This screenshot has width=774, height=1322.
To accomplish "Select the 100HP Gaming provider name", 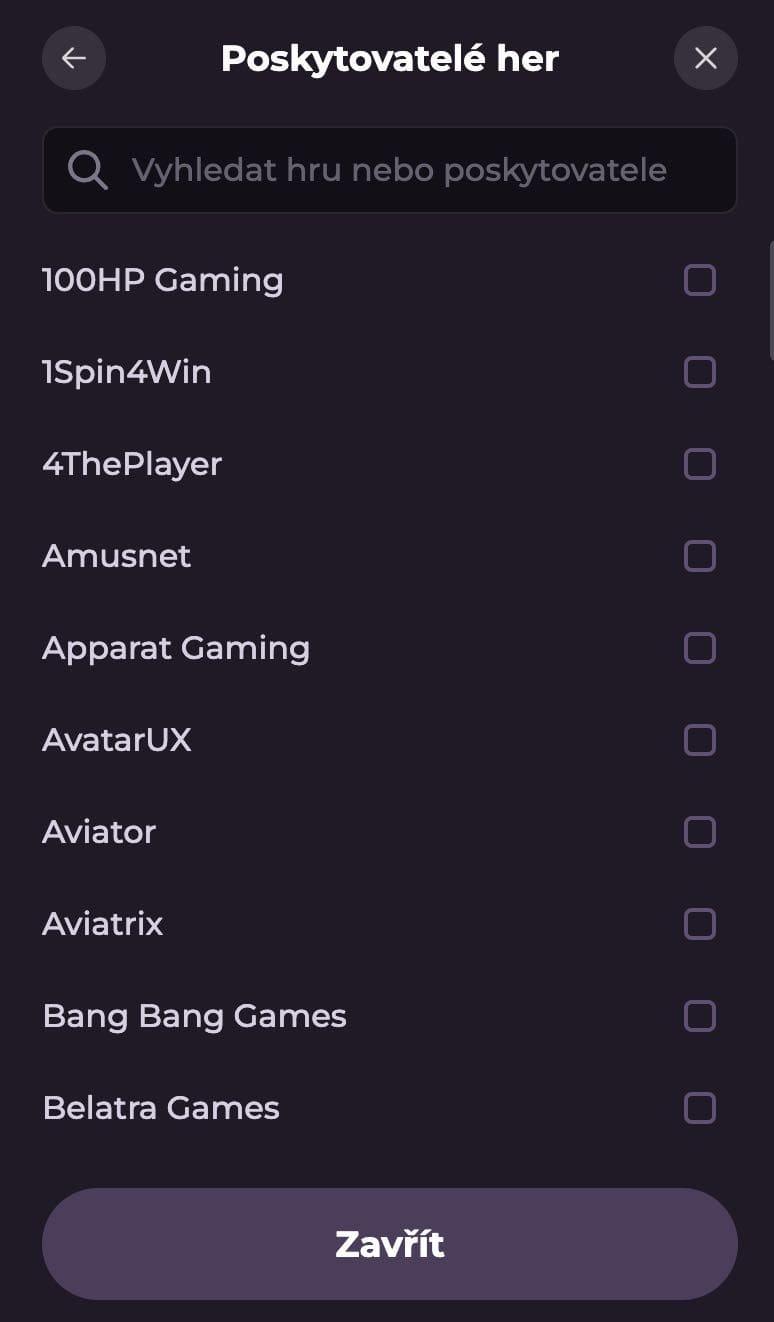I will pyautogui.click(x=162, y=280).
